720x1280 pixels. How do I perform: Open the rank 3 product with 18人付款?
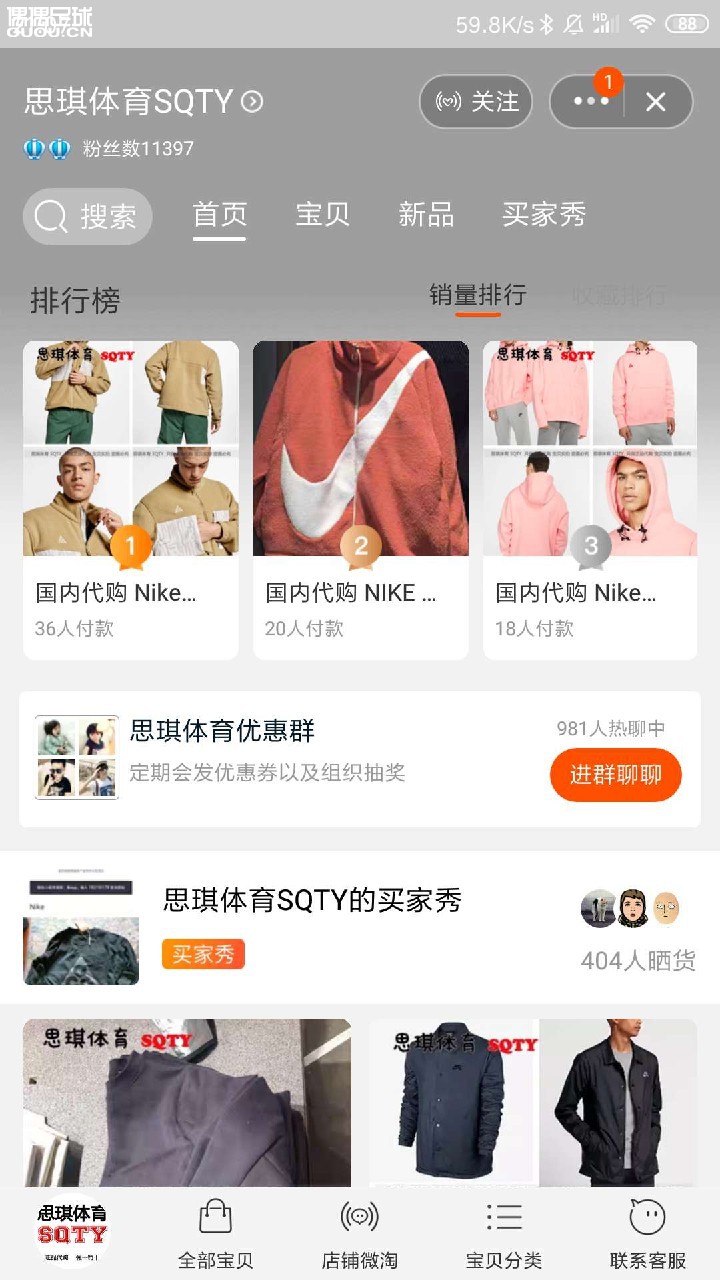click(590, 500)
